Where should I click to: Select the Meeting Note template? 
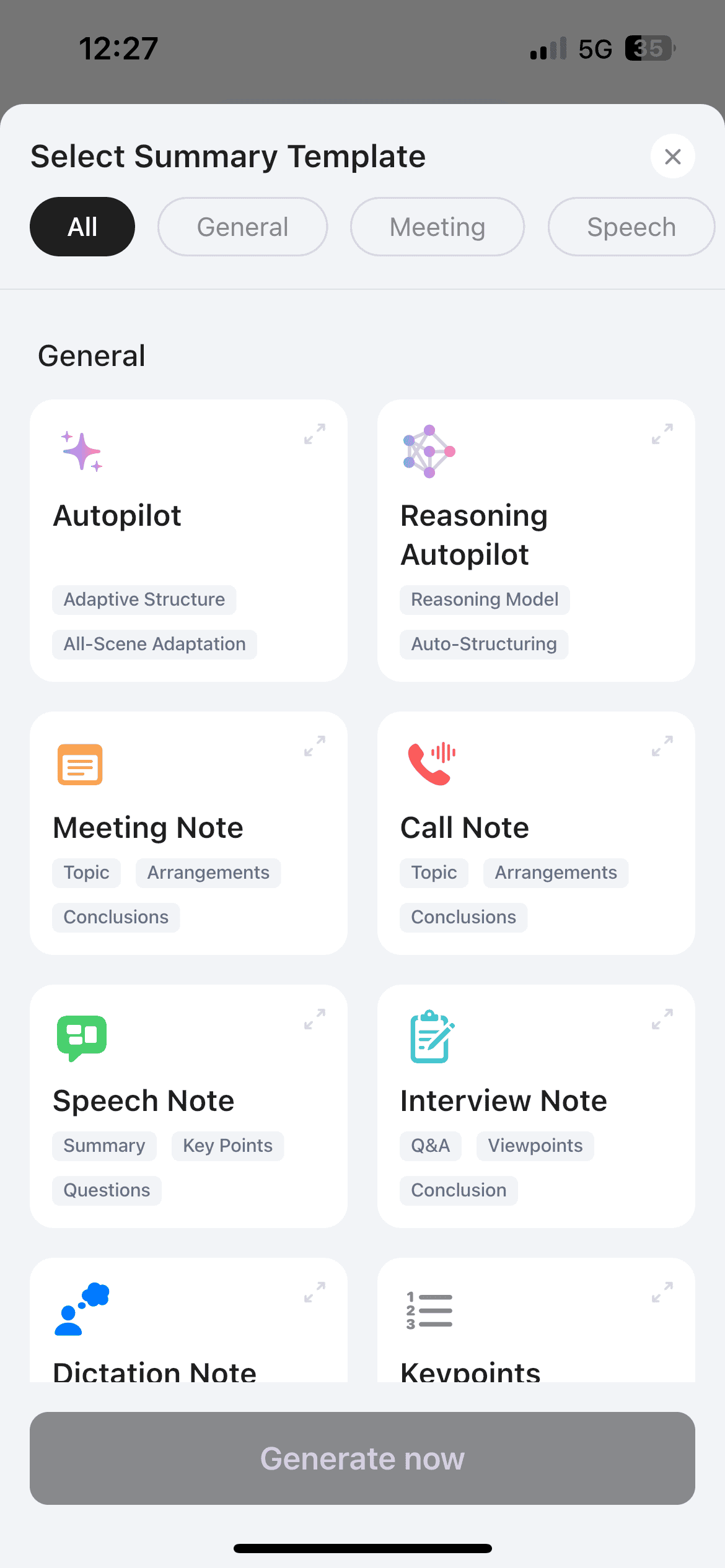188,832
